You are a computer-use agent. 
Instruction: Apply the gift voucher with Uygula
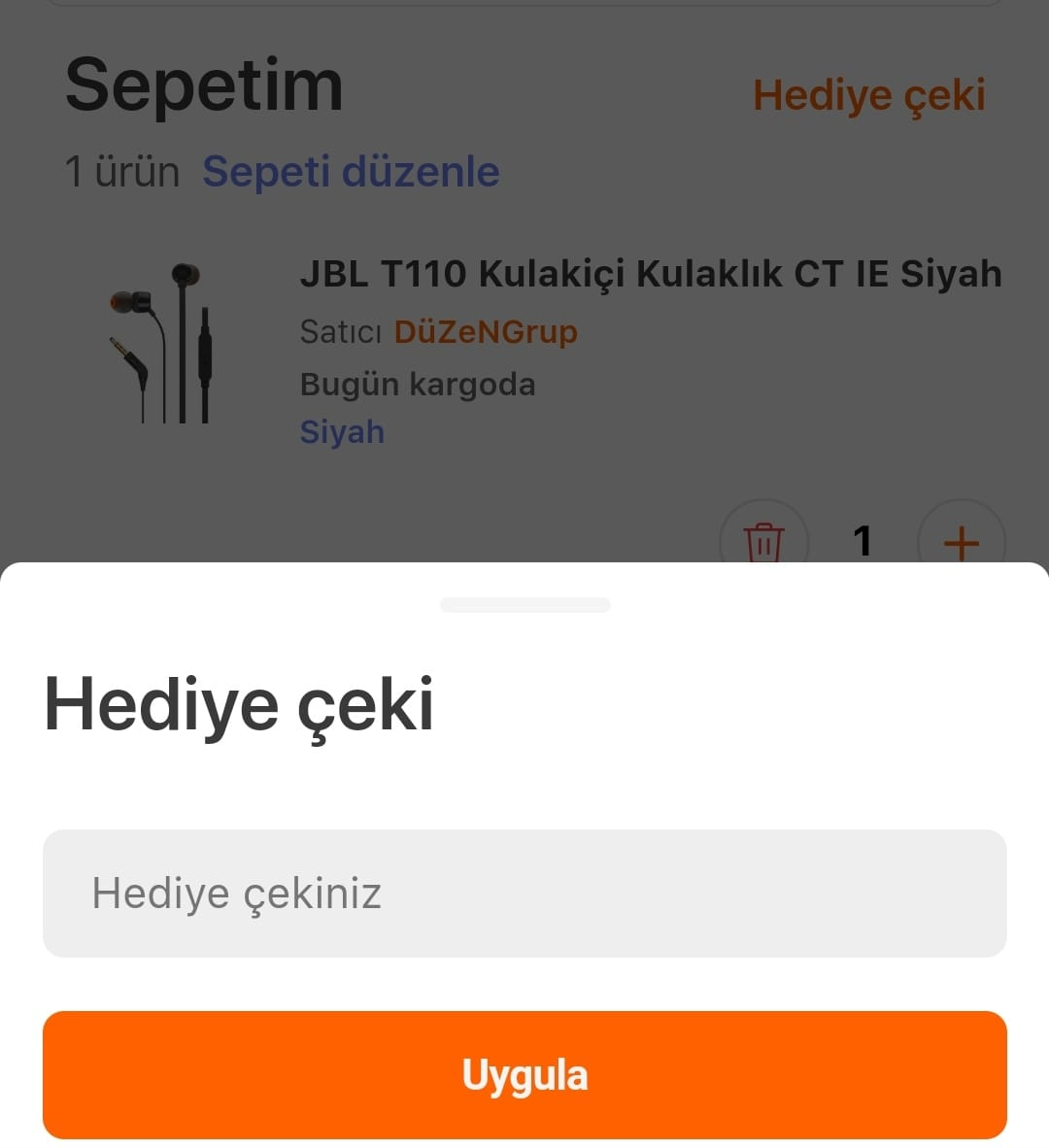pos(524,1074)
